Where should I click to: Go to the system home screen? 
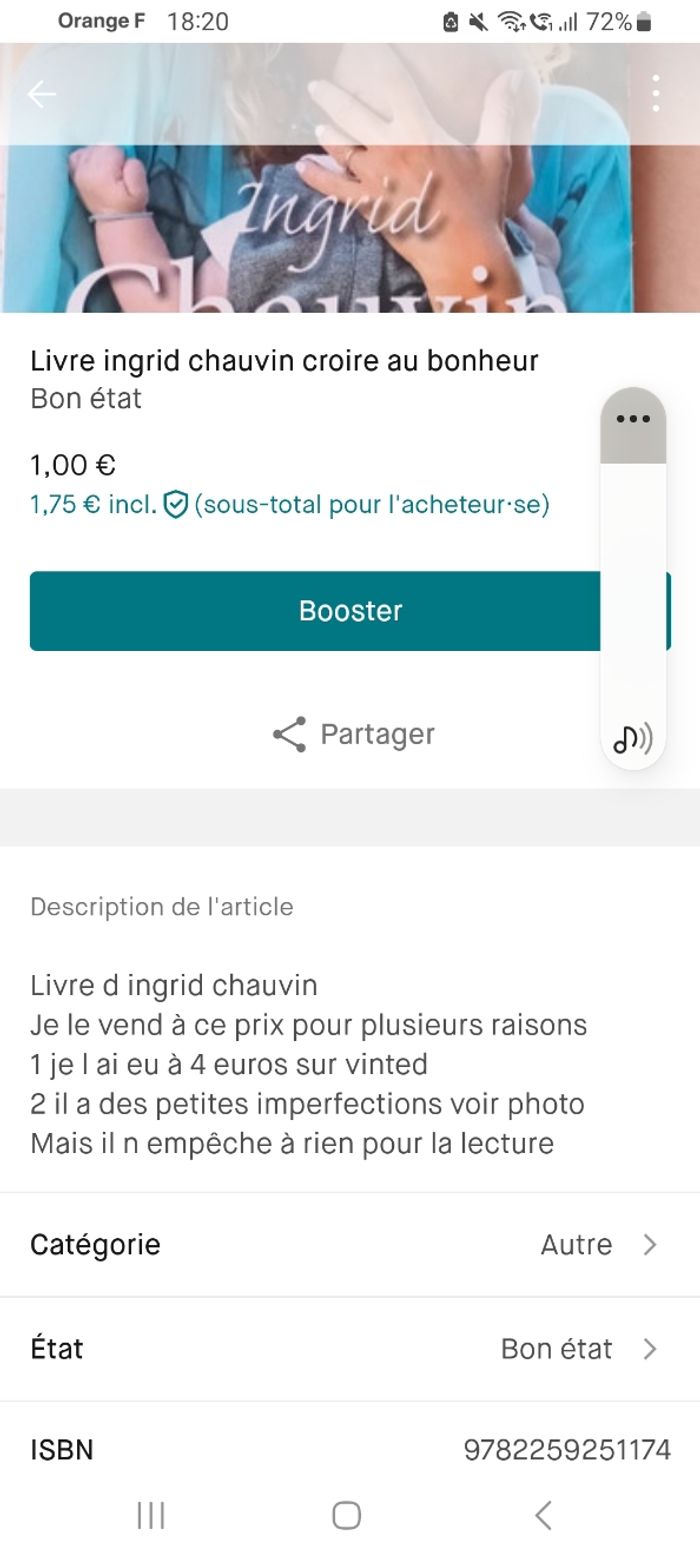tap(346, 1515)
